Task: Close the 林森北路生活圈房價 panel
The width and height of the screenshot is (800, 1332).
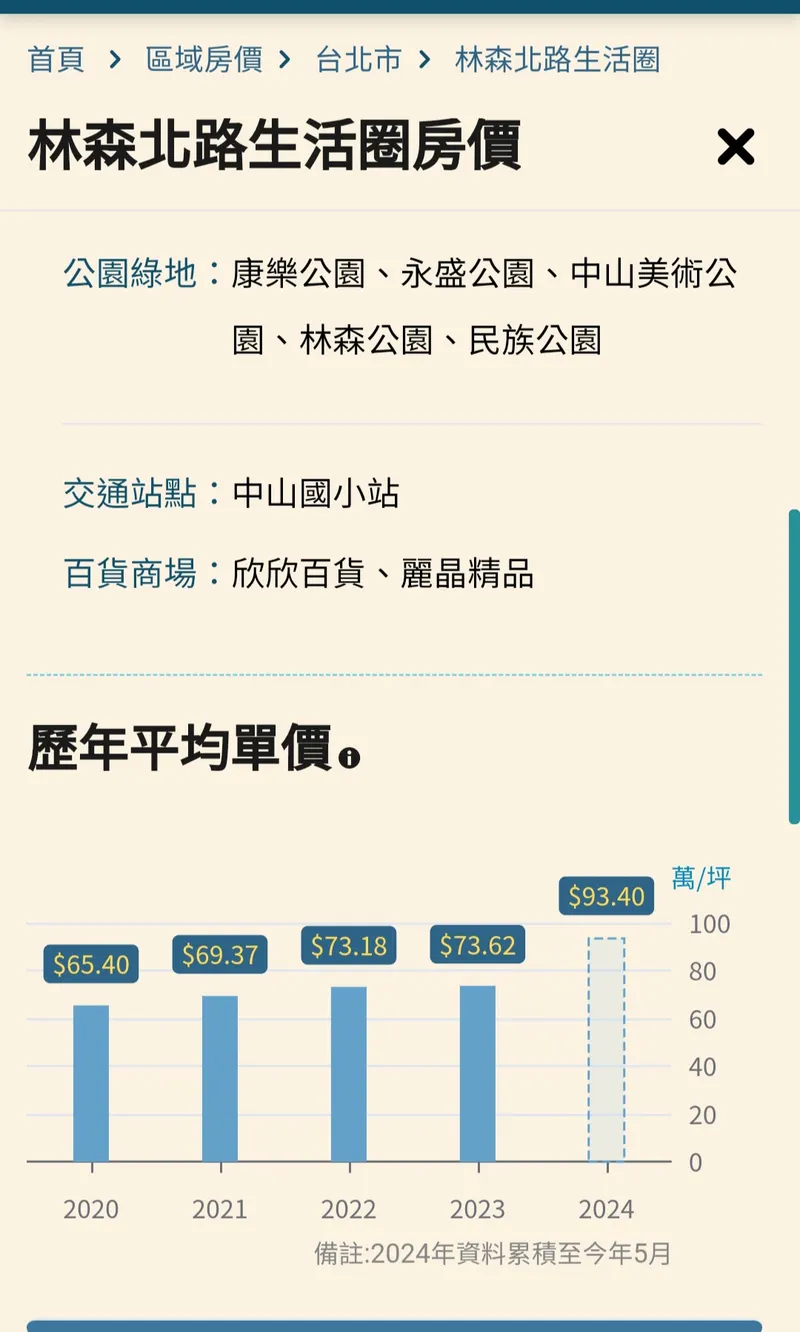Action: [x=735, y=147]
